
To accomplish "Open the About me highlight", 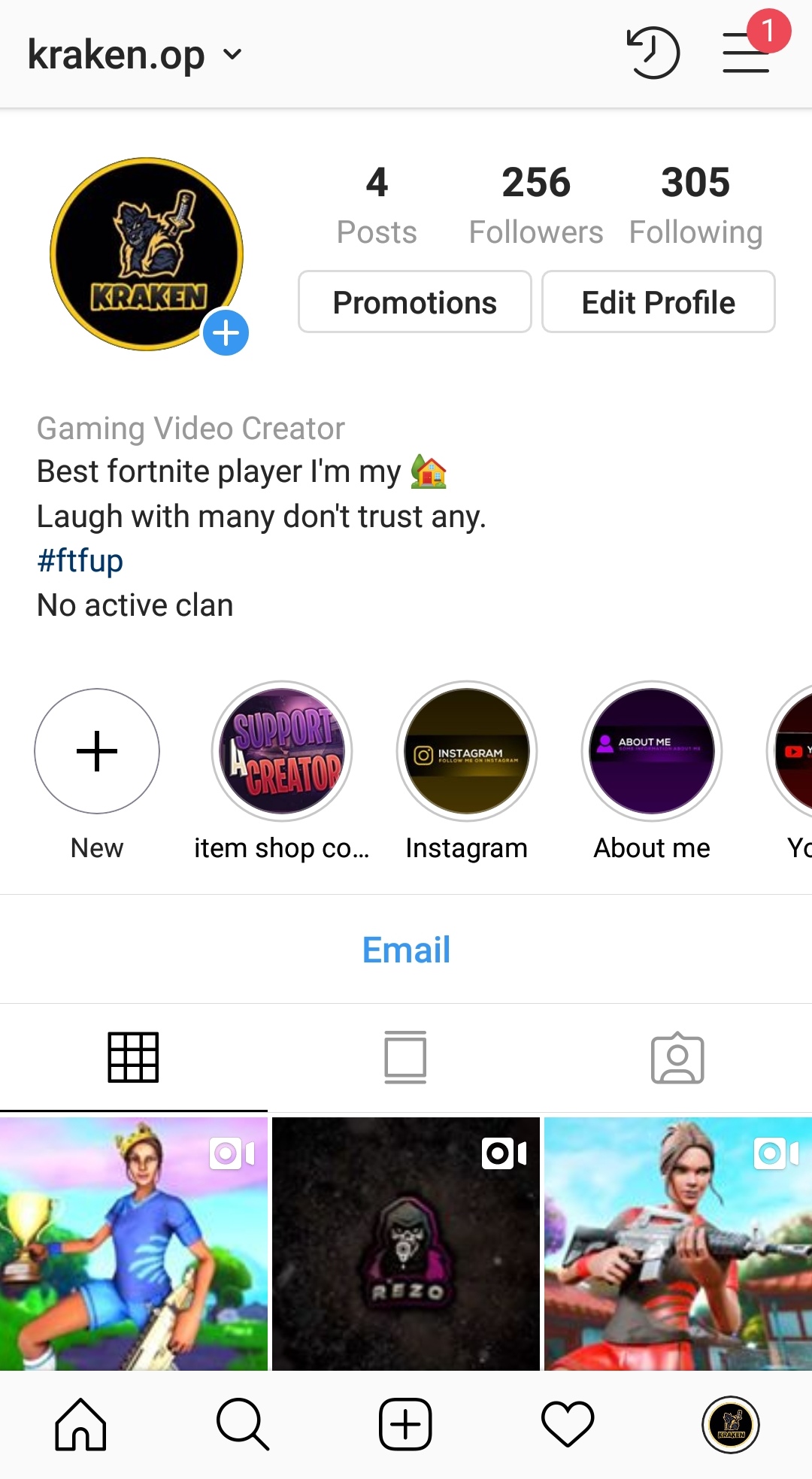I will pyautogui.click(x=652, y=751).
